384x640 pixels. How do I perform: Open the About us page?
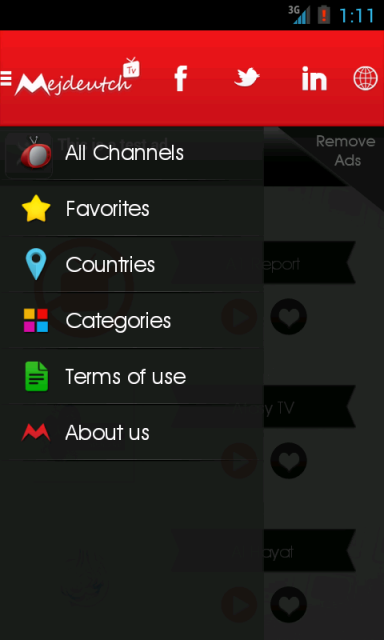(132, 432)
